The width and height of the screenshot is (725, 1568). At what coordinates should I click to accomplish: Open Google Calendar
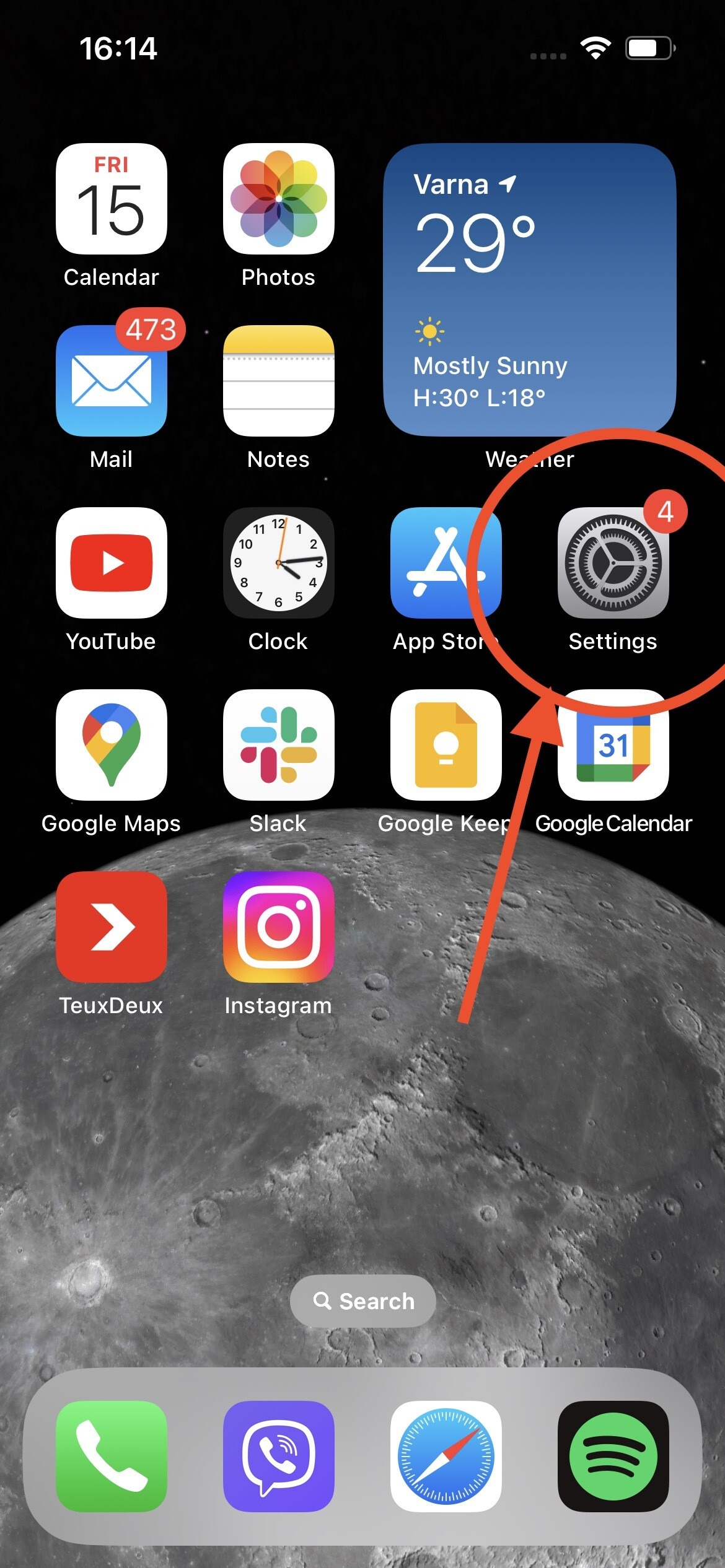(x=613, y=745)
